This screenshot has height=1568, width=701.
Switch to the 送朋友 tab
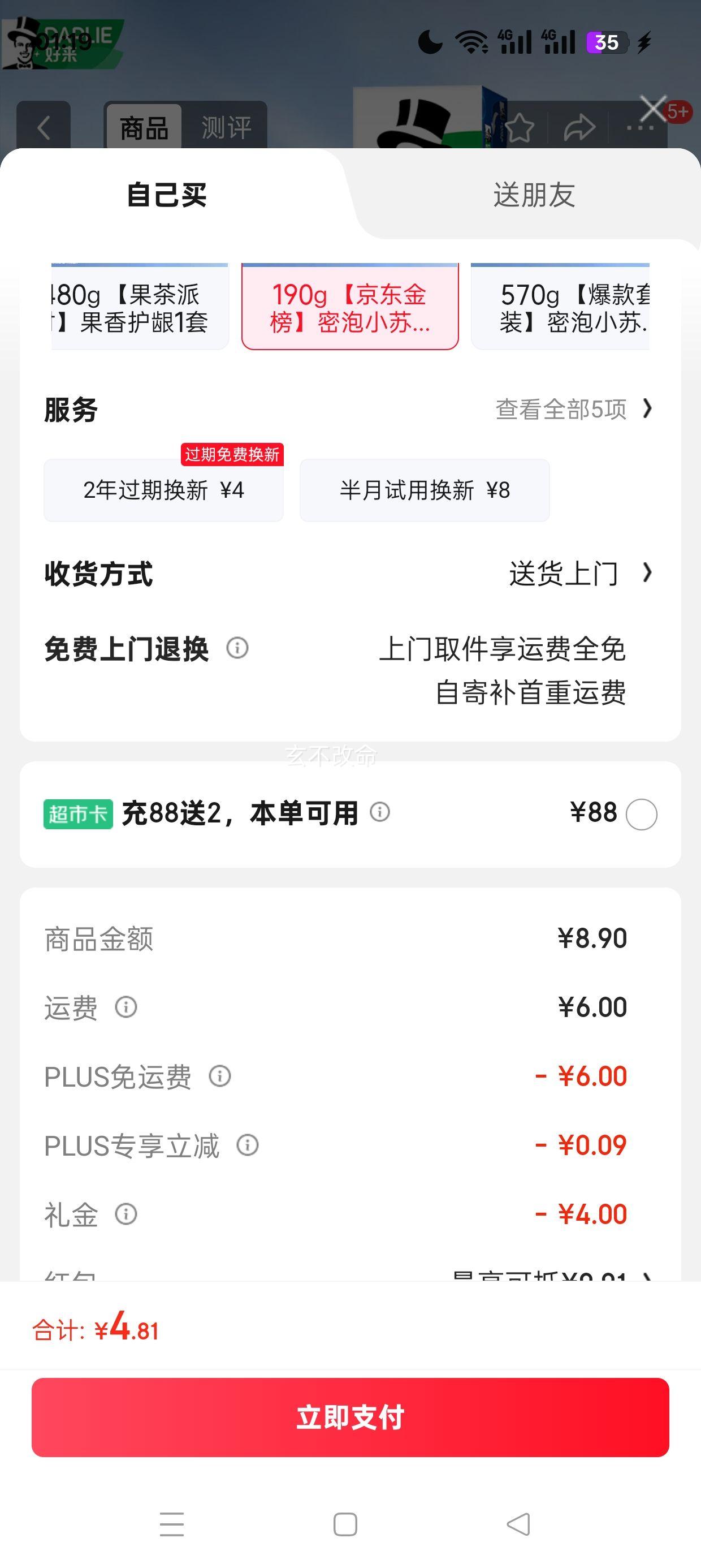(533, 195)
